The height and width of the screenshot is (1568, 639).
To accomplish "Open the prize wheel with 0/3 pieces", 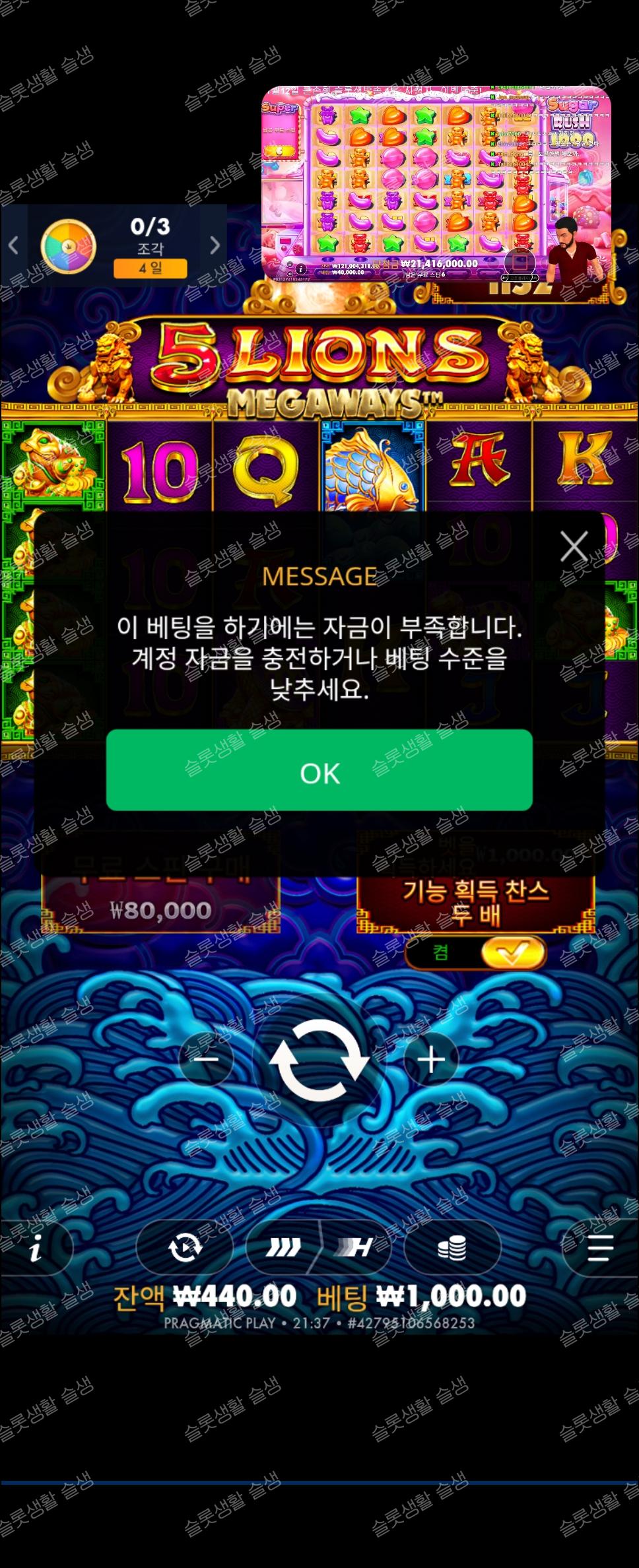I will [x=69, y=246].
